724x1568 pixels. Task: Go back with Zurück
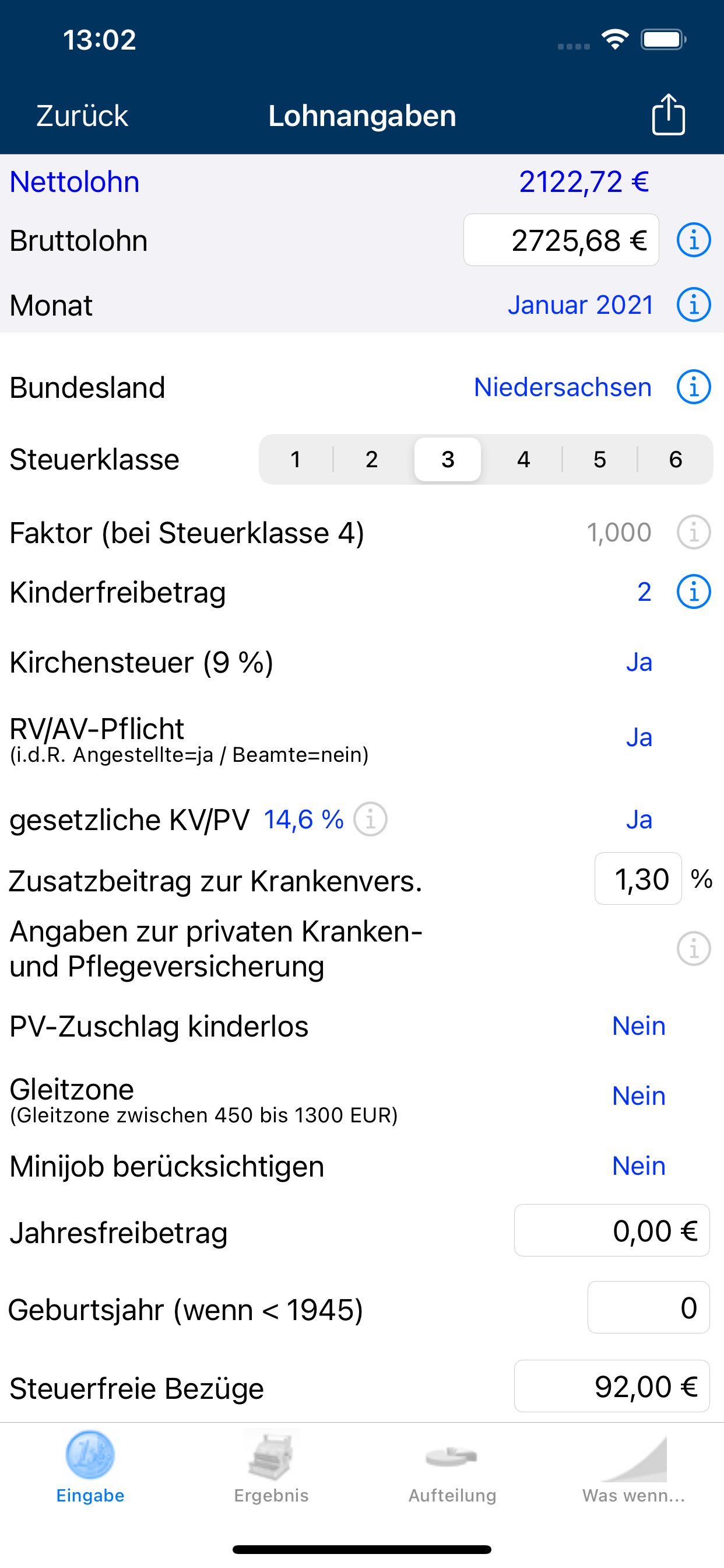point(82,116)
